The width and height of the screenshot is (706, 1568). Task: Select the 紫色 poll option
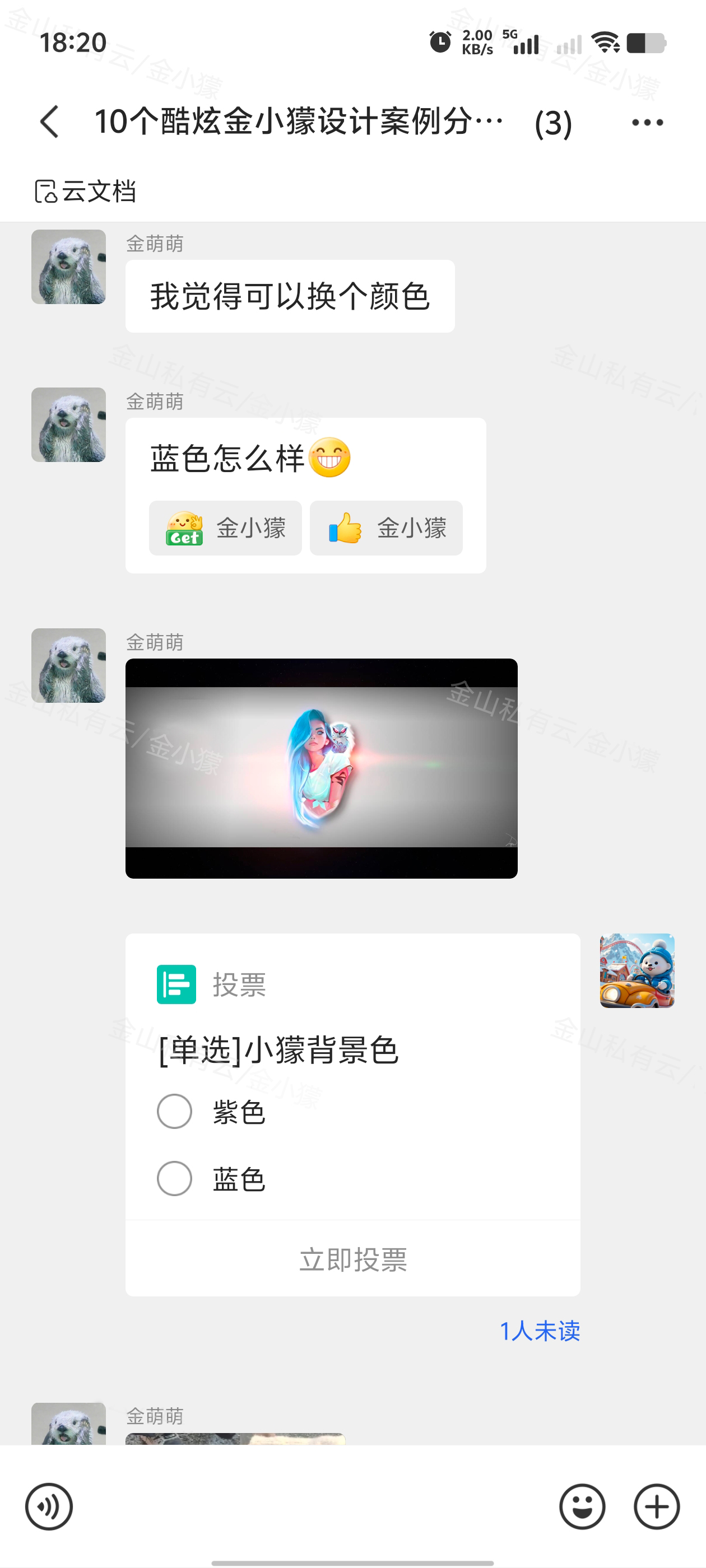(x=175, y=1112)
